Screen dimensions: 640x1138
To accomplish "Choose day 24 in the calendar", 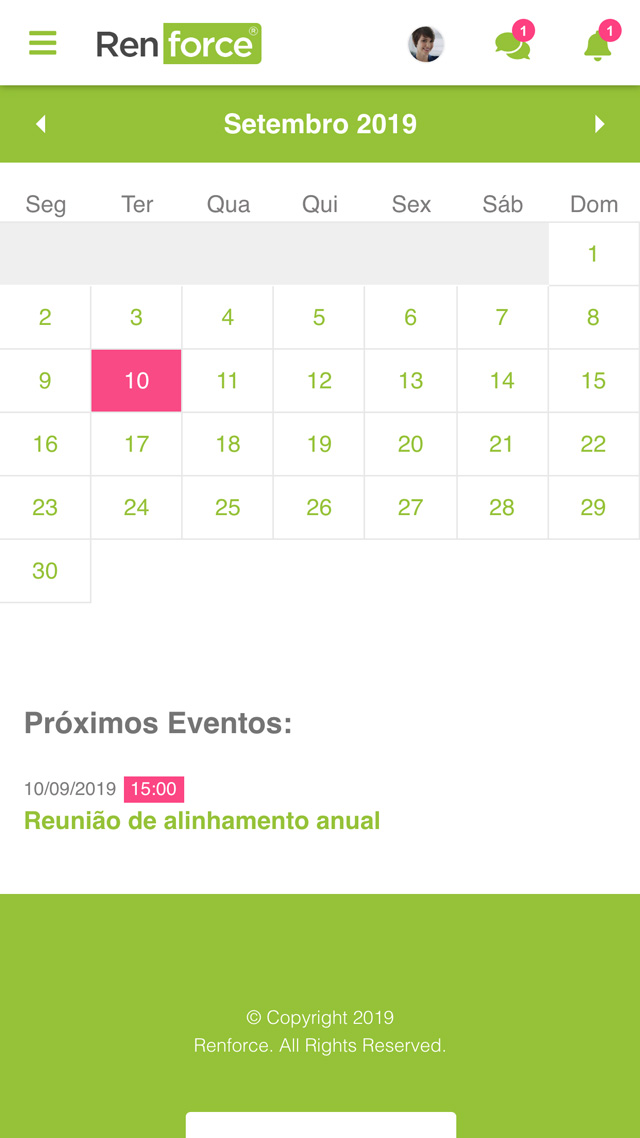I will (136, 508).
